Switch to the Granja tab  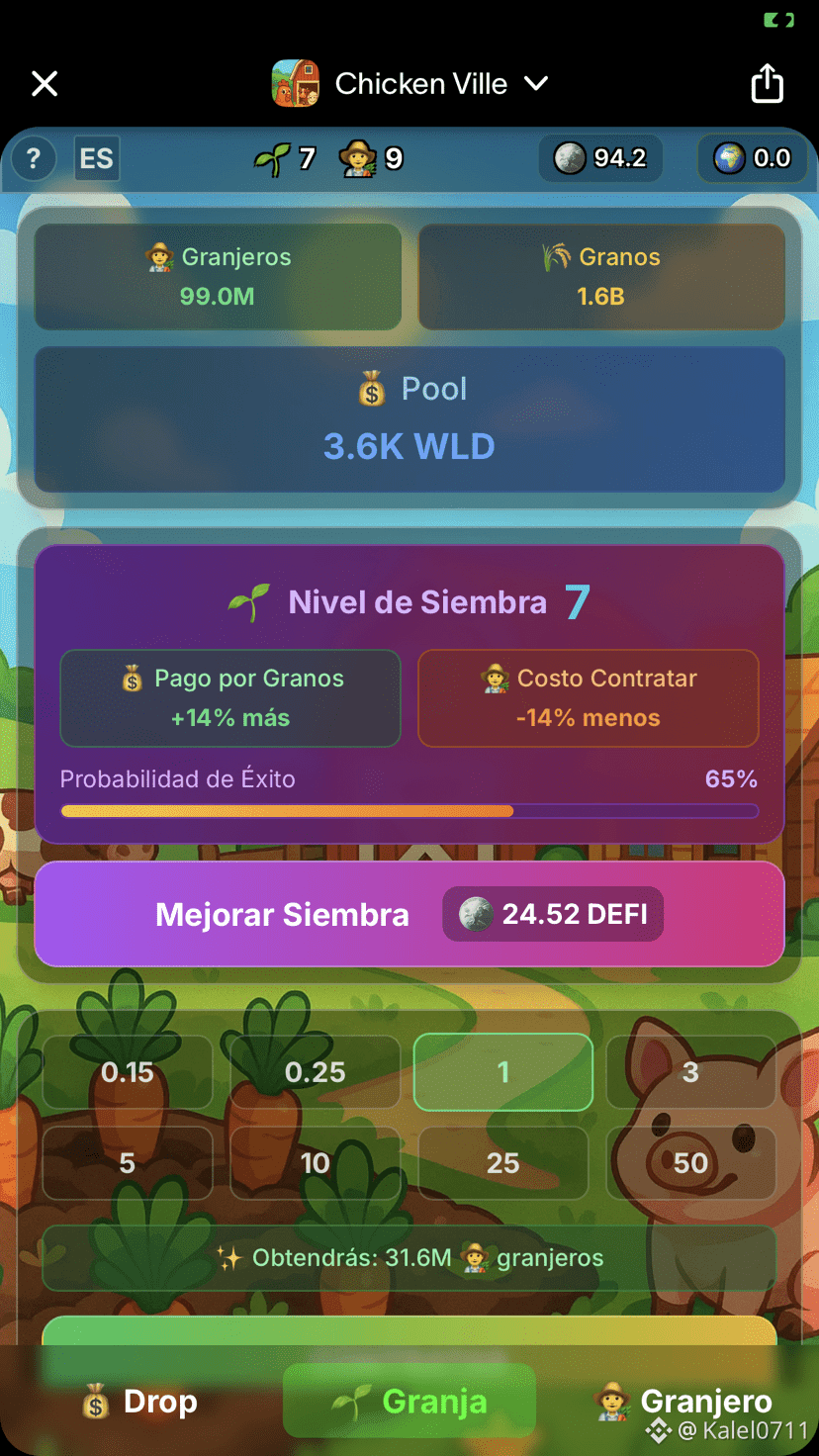pos(409,1402)
